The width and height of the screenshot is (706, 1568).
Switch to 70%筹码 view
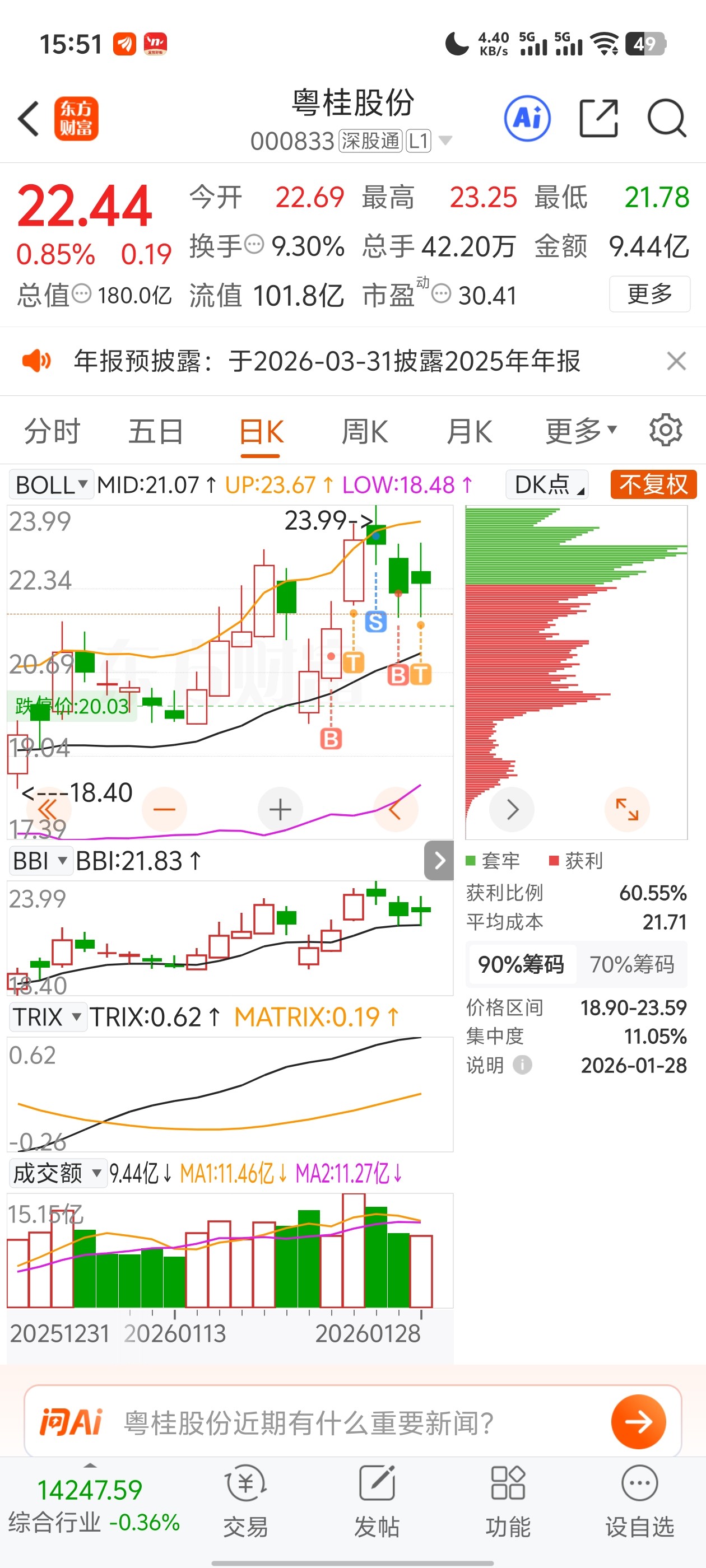coord(631,964)
